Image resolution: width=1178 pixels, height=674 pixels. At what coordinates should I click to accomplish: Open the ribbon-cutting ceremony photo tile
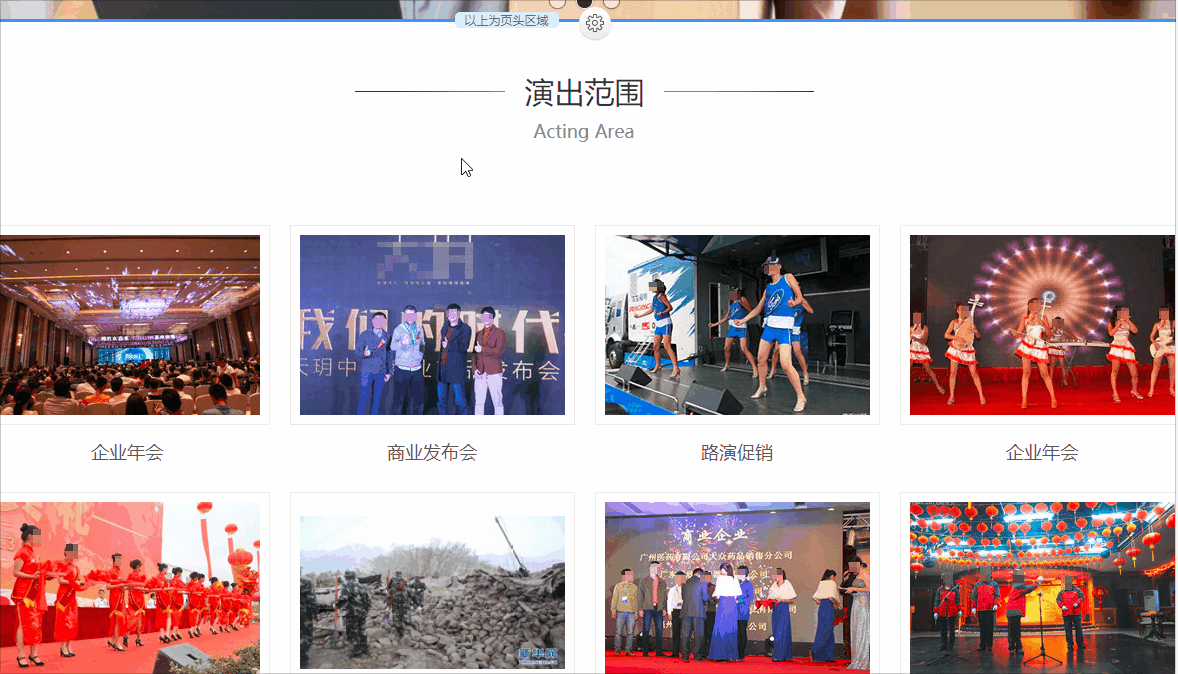tap(130, 587)
